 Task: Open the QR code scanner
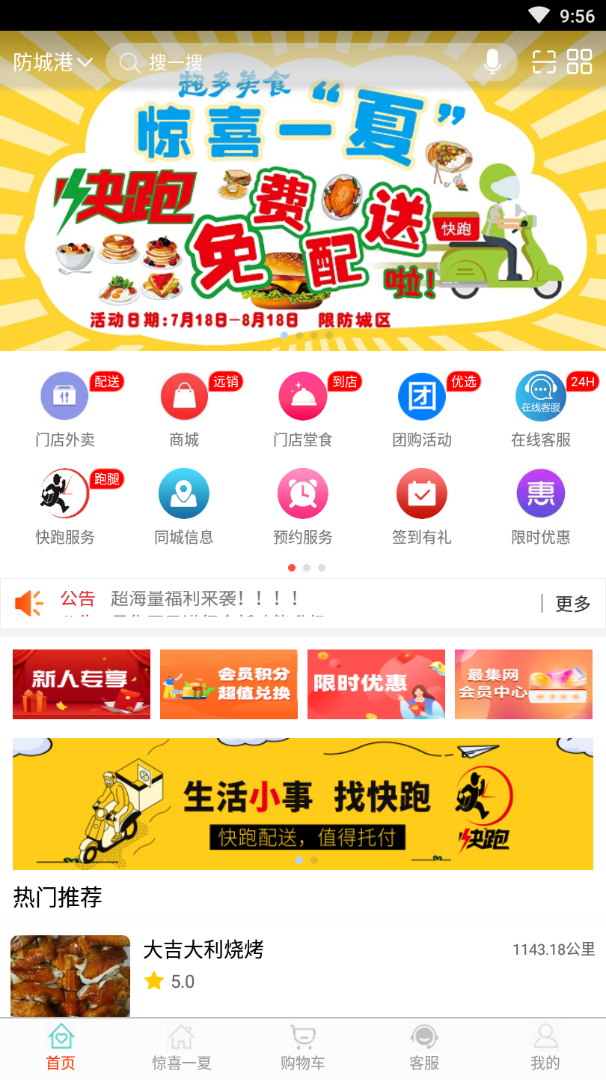(x=543, y=62)
